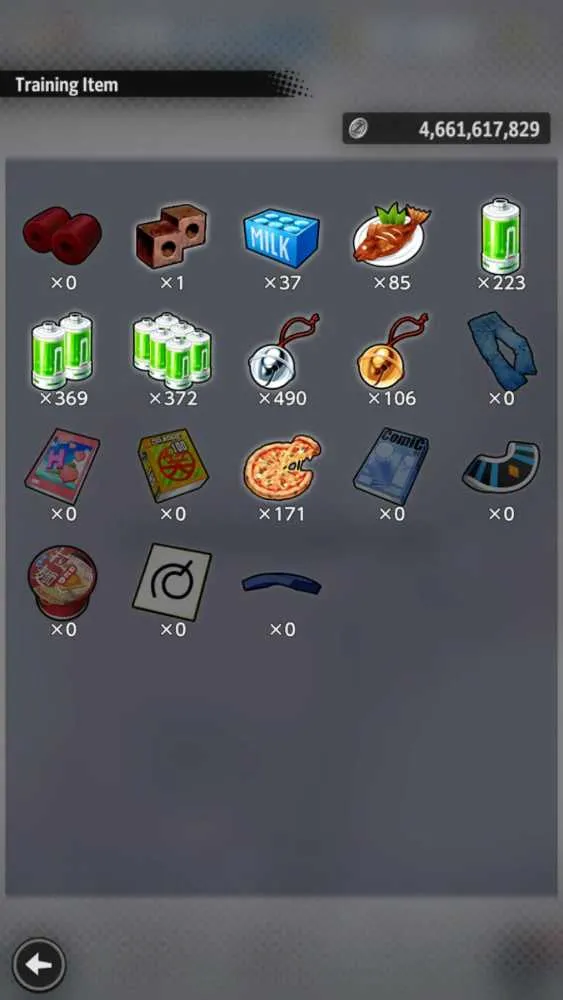The image size is (563, 1000).
Task: Choose the six-battery bundle x372
Action: click(172, 350)
